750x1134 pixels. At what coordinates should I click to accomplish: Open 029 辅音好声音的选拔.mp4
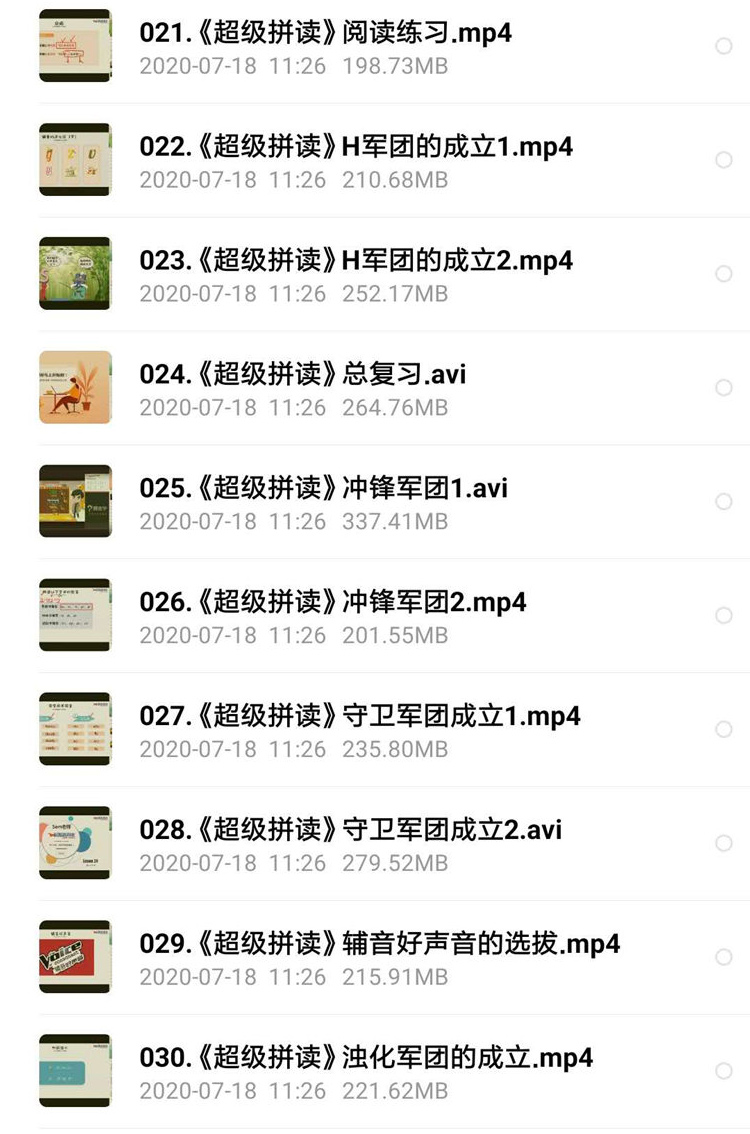(x=380, y=944)
